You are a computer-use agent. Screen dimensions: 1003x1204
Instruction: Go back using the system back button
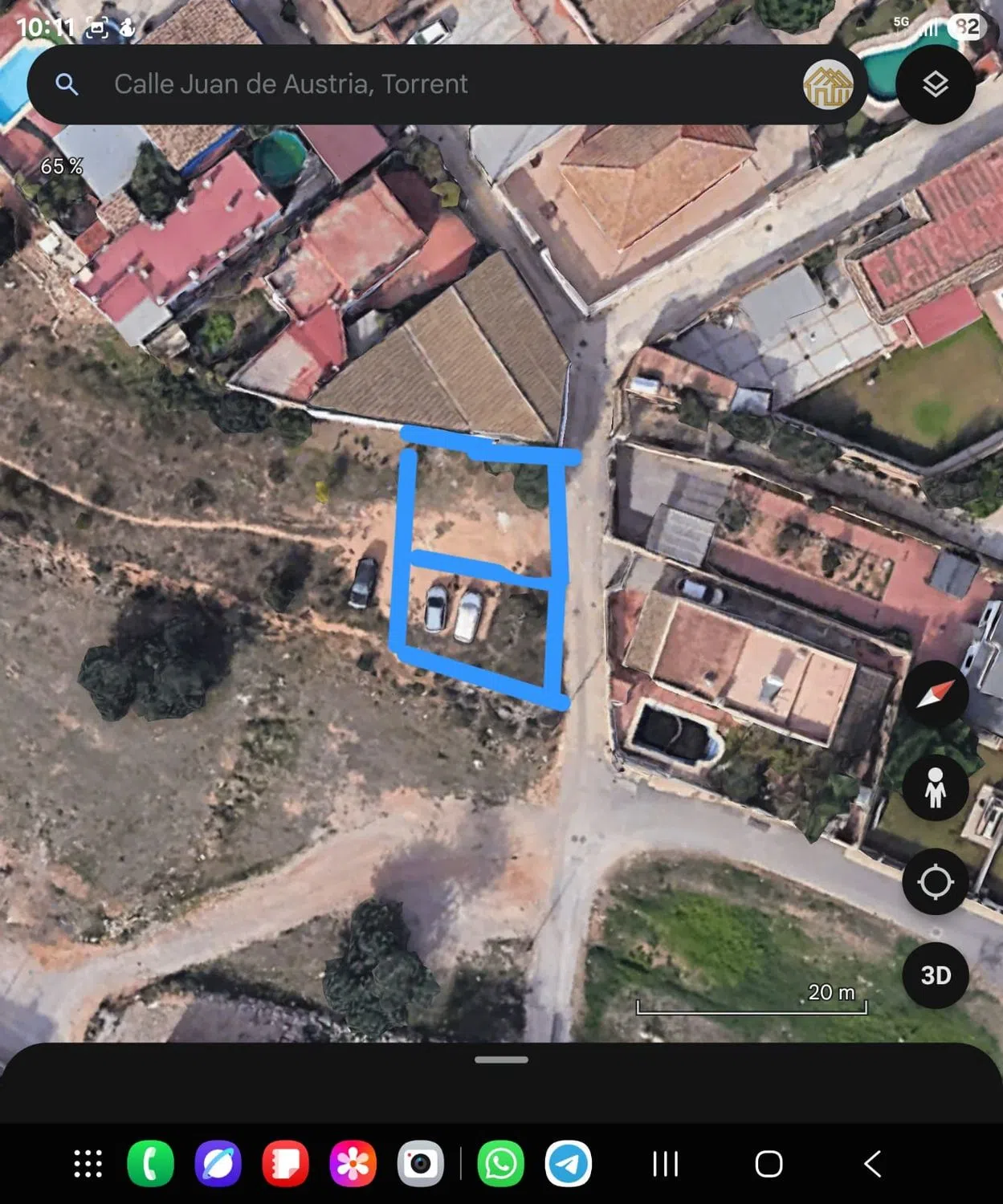click(873, 1163)
